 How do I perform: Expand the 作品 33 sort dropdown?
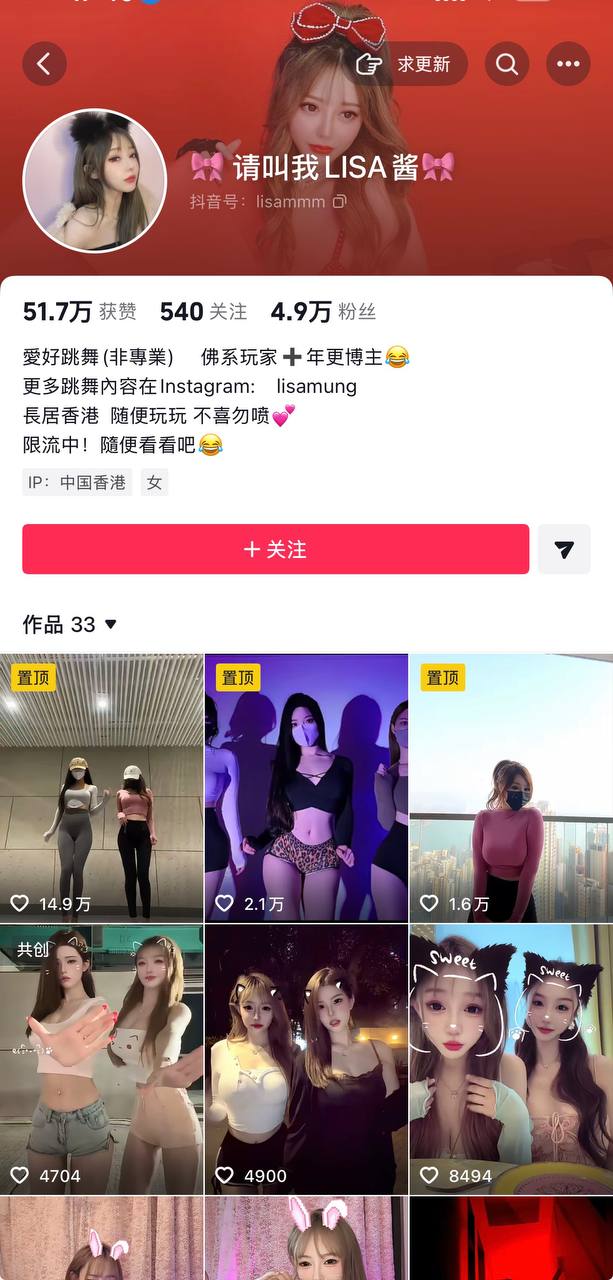coord(70,625)
